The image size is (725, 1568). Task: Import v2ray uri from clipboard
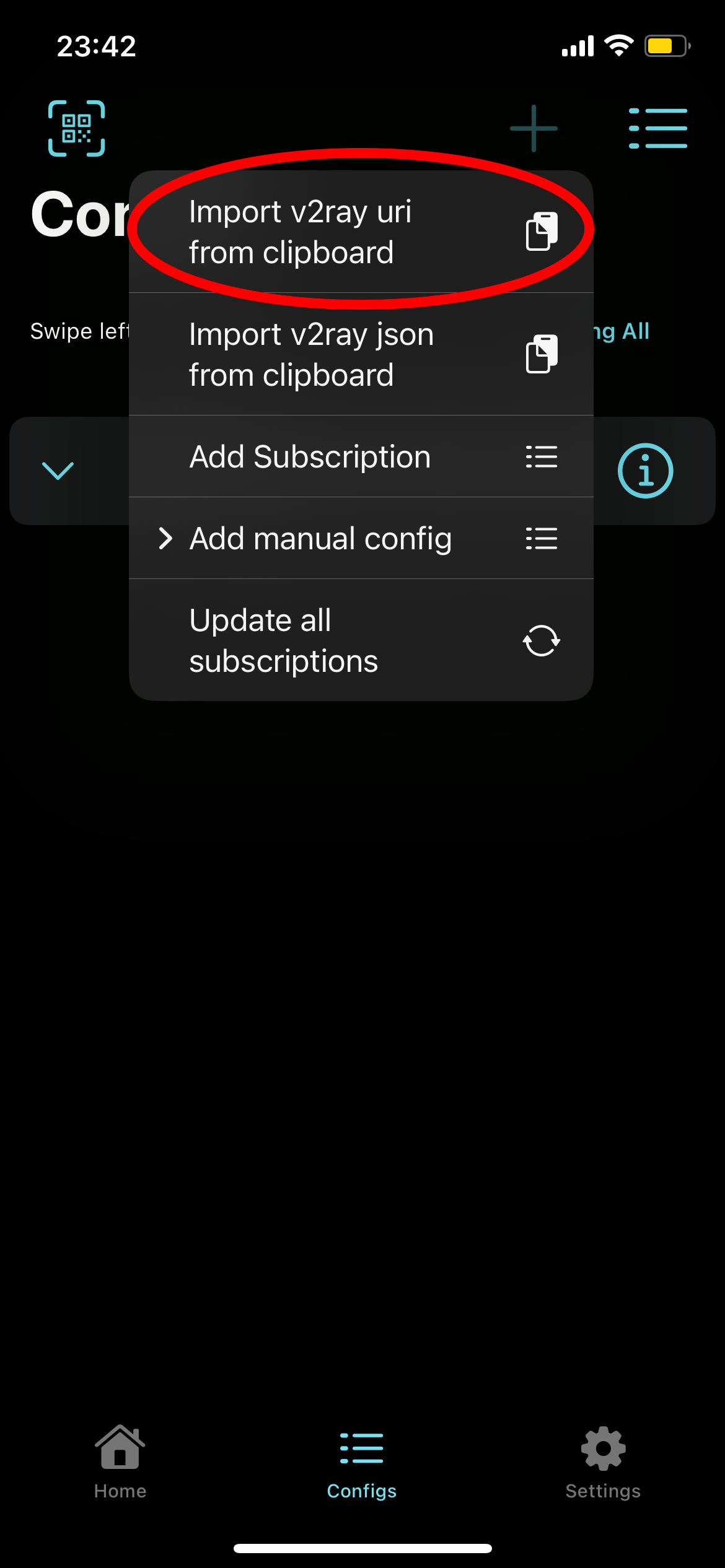point(361,232)
